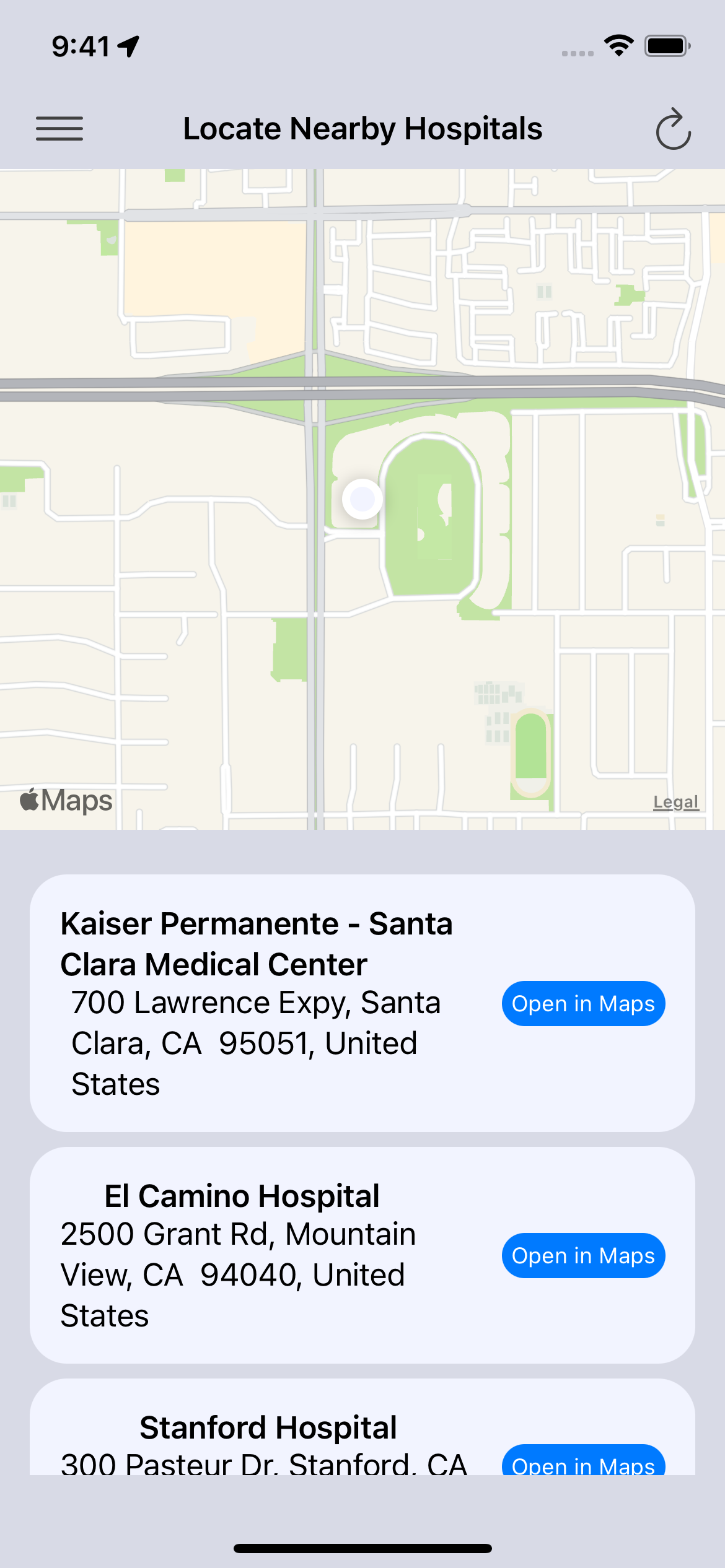725x1568 pixels.
Task: Tap the current location marker on map
Action: pyautogui.click(x=362, y=499)
